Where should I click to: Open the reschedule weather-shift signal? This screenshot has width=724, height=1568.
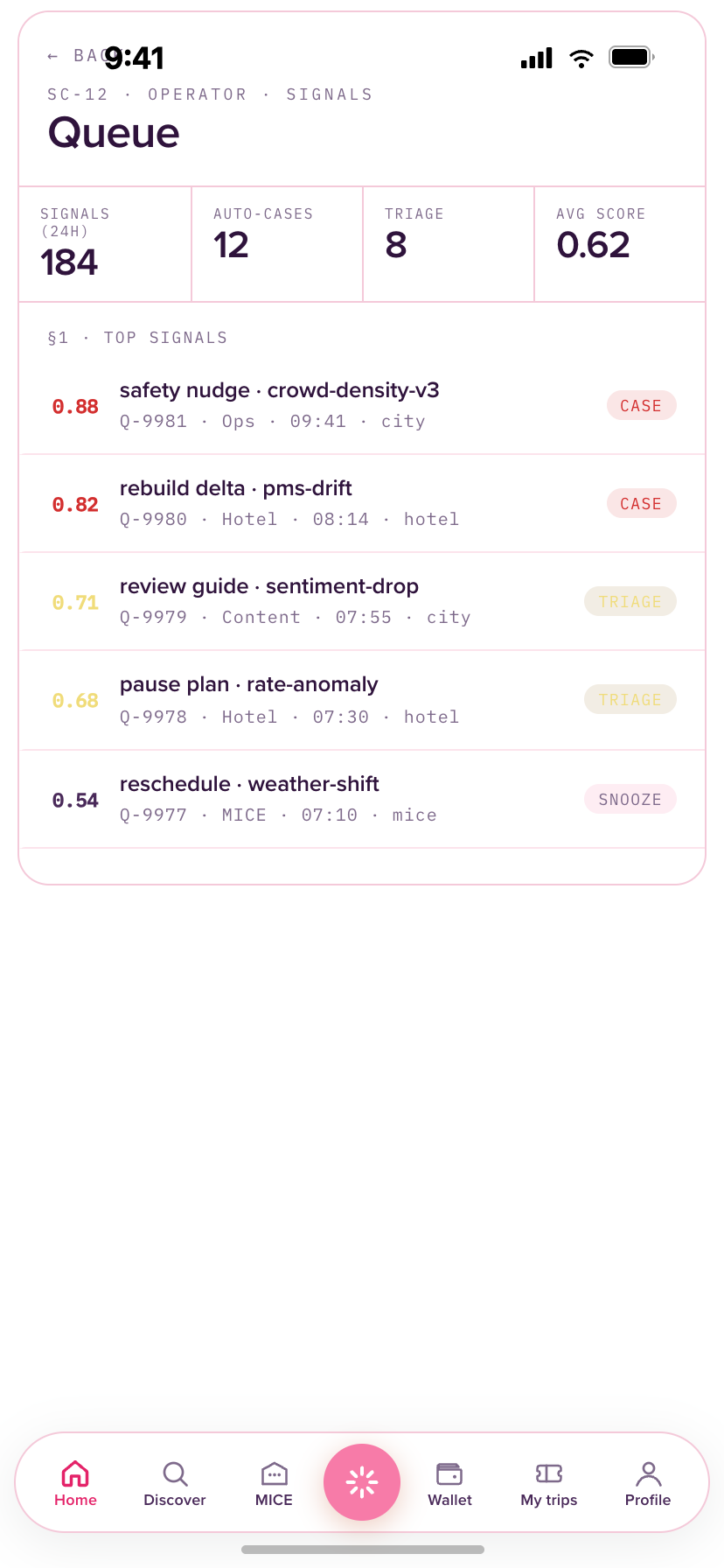pyautogui.click(x=362, y=800)
